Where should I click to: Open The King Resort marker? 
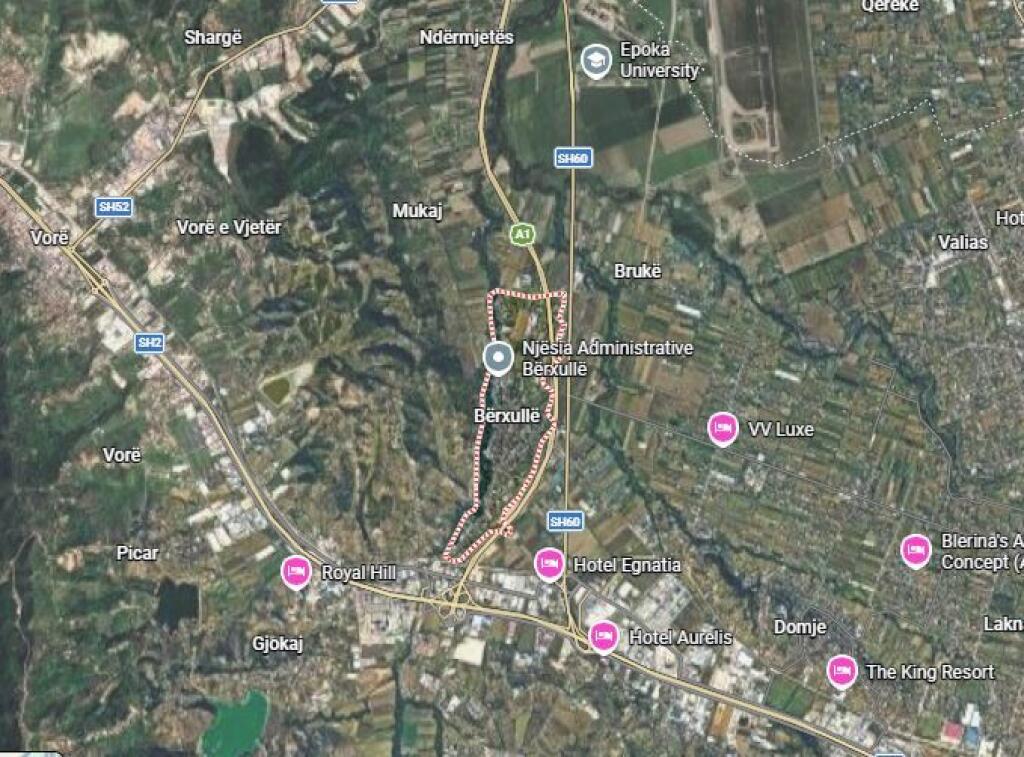pyautogui.click(x=843, y=671)
